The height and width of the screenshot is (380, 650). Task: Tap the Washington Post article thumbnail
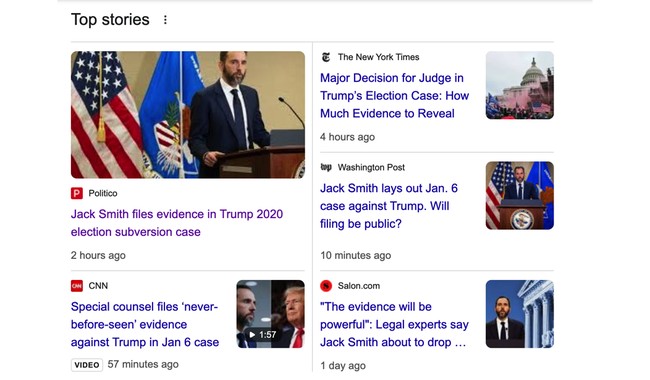tap(519, 196)
